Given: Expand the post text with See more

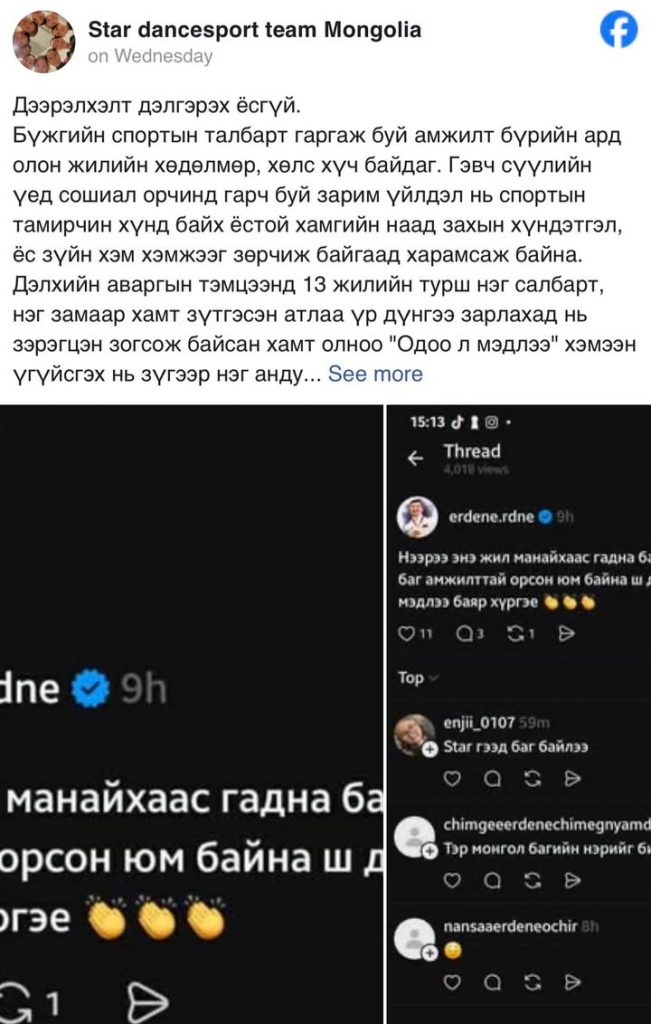Looking at the screenshot, I should [x=375, y=374].
